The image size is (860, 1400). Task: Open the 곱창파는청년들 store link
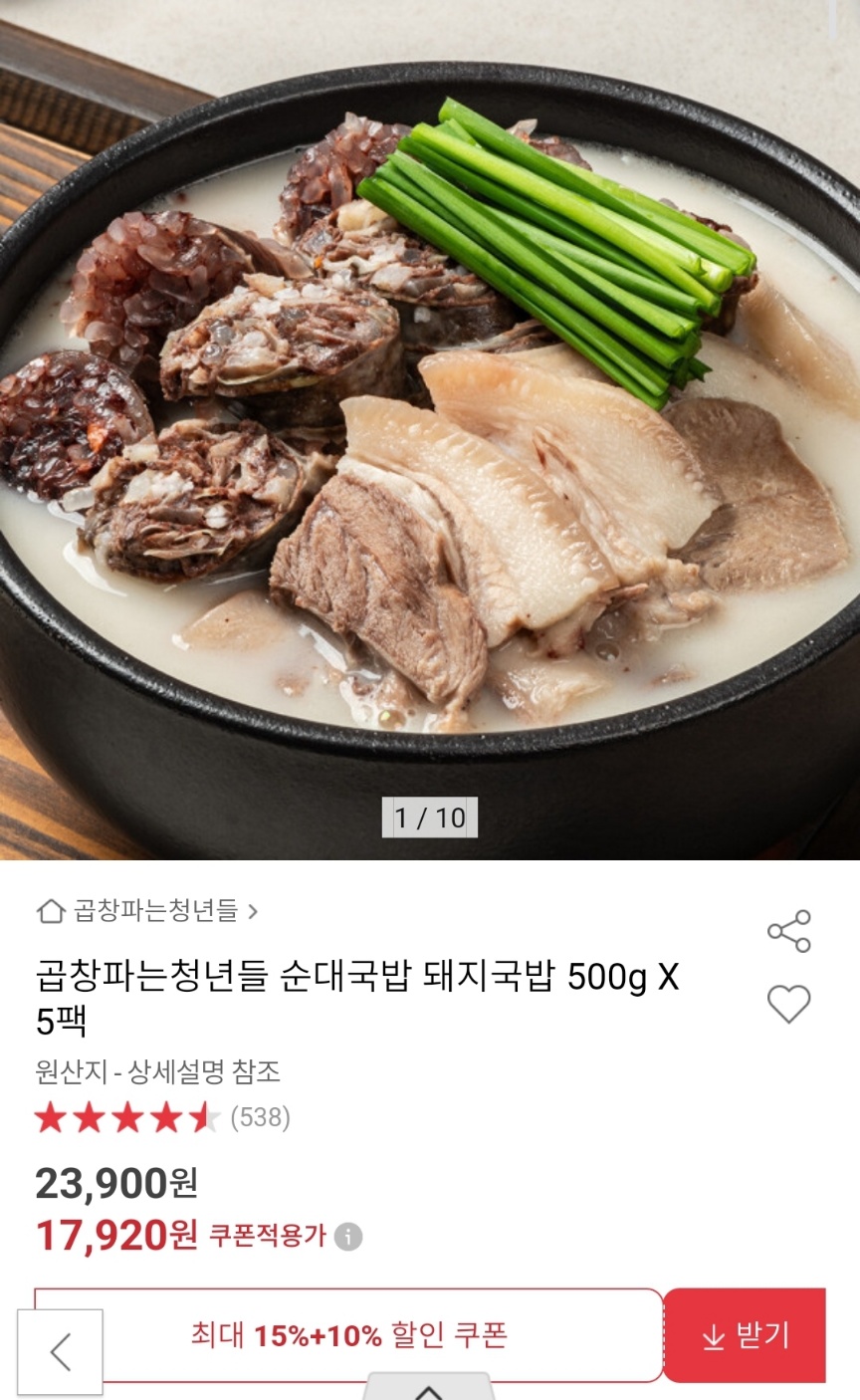pyautogui.click(x=147, y=910)
